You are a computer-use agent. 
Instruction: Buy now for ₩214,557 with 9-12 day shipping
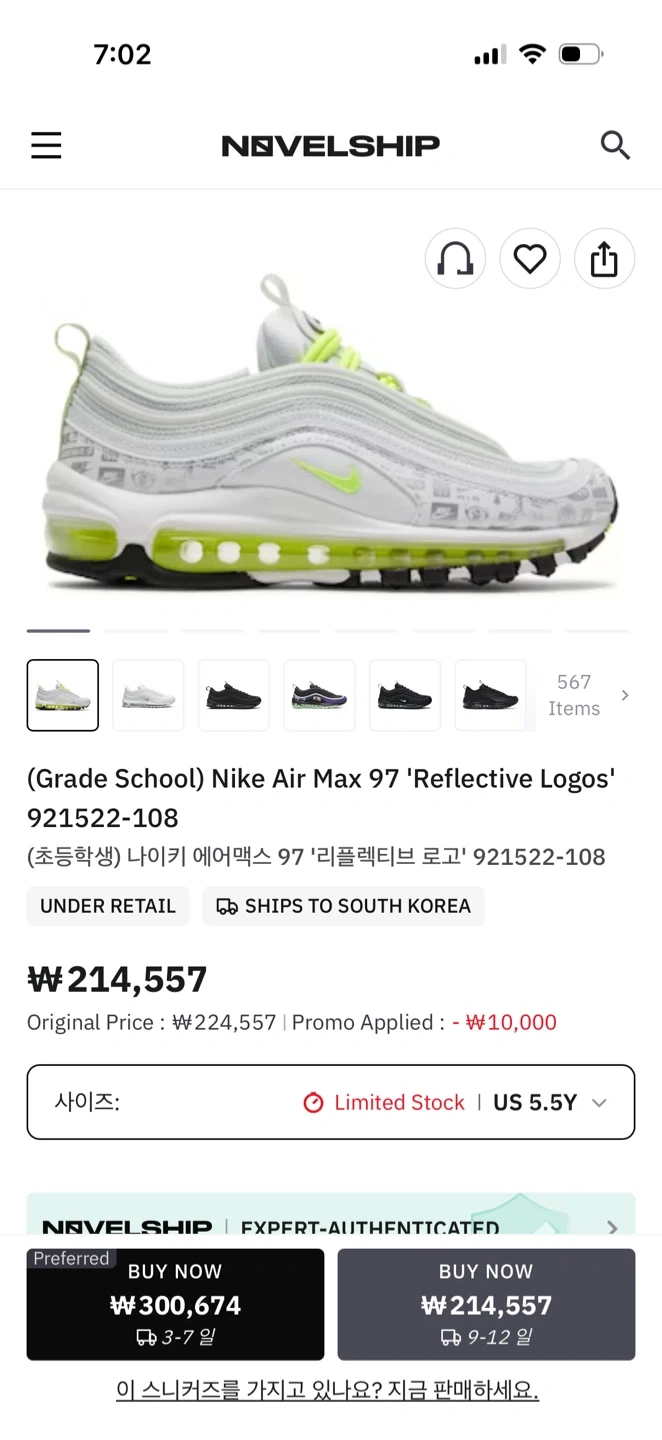[486, 1304]
